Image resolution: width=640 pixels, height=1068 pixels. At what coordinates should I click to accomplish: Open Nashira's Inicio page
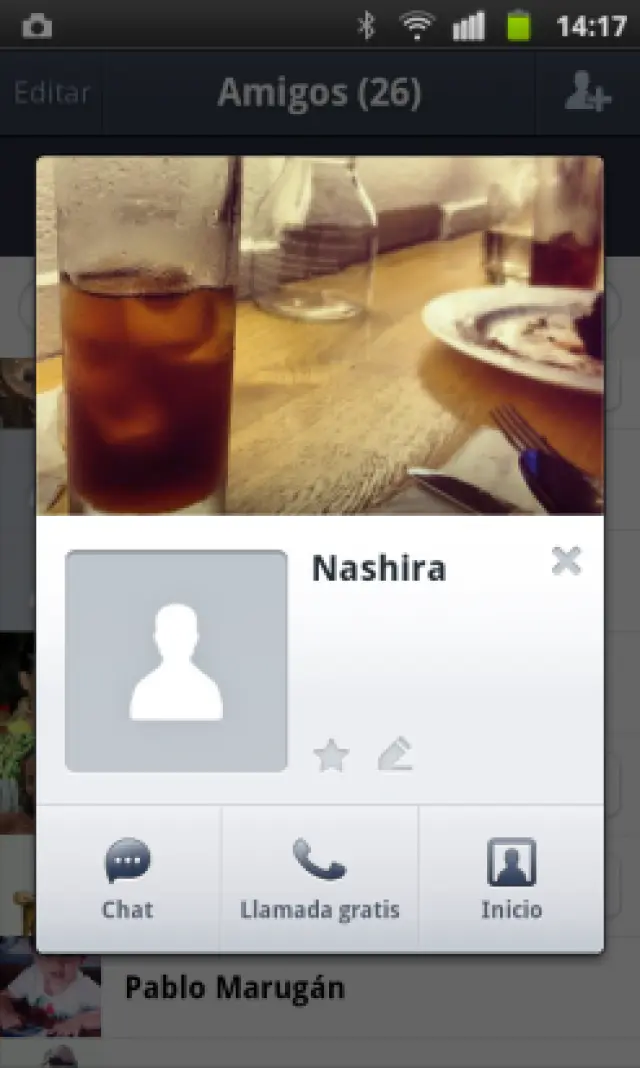point(511,879)
